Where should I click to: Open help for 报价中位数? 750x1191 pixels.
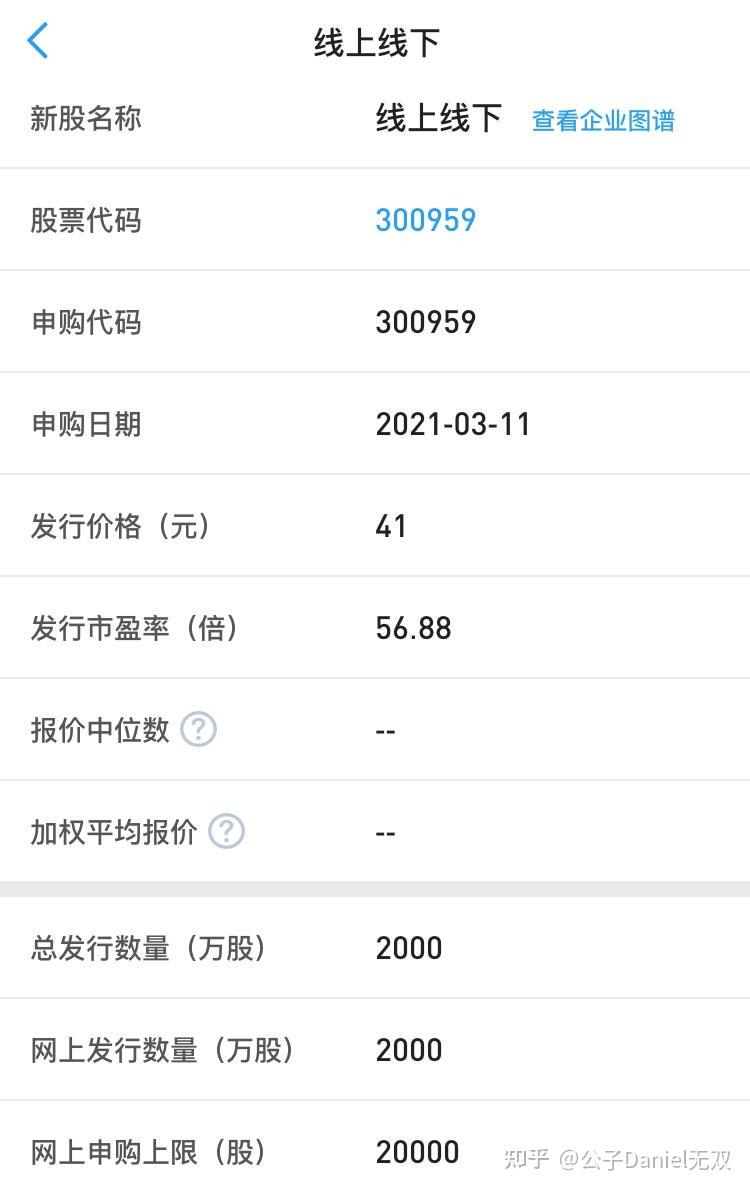point(198,730)
